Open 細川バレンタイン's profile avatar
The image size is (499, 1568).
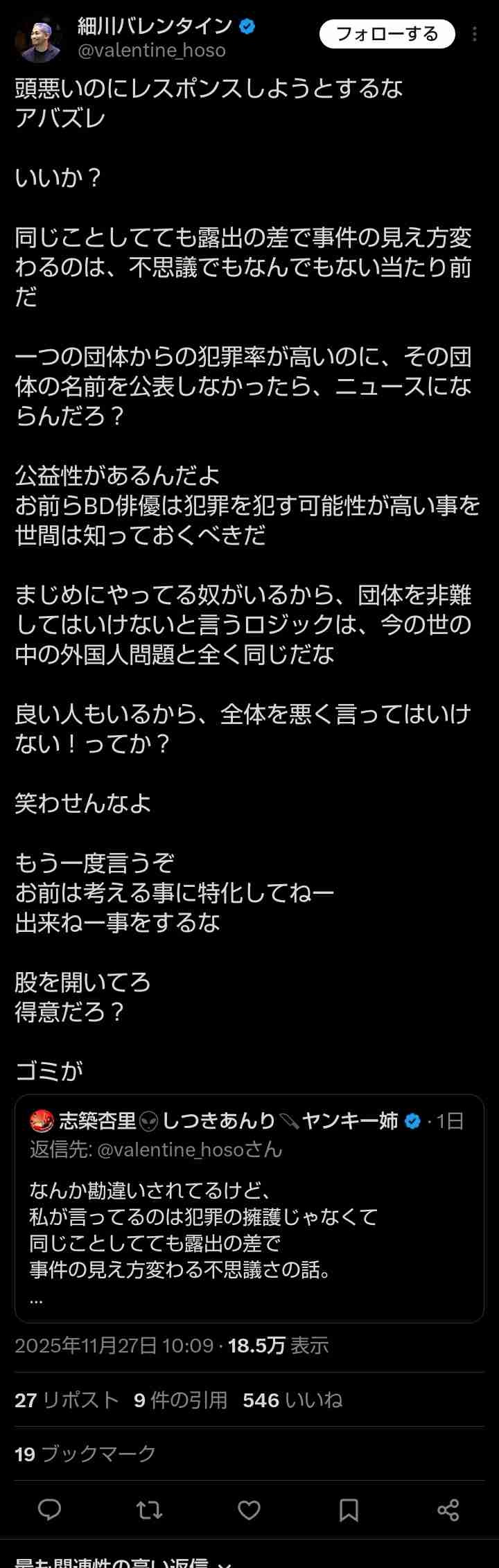pos(38,39)
